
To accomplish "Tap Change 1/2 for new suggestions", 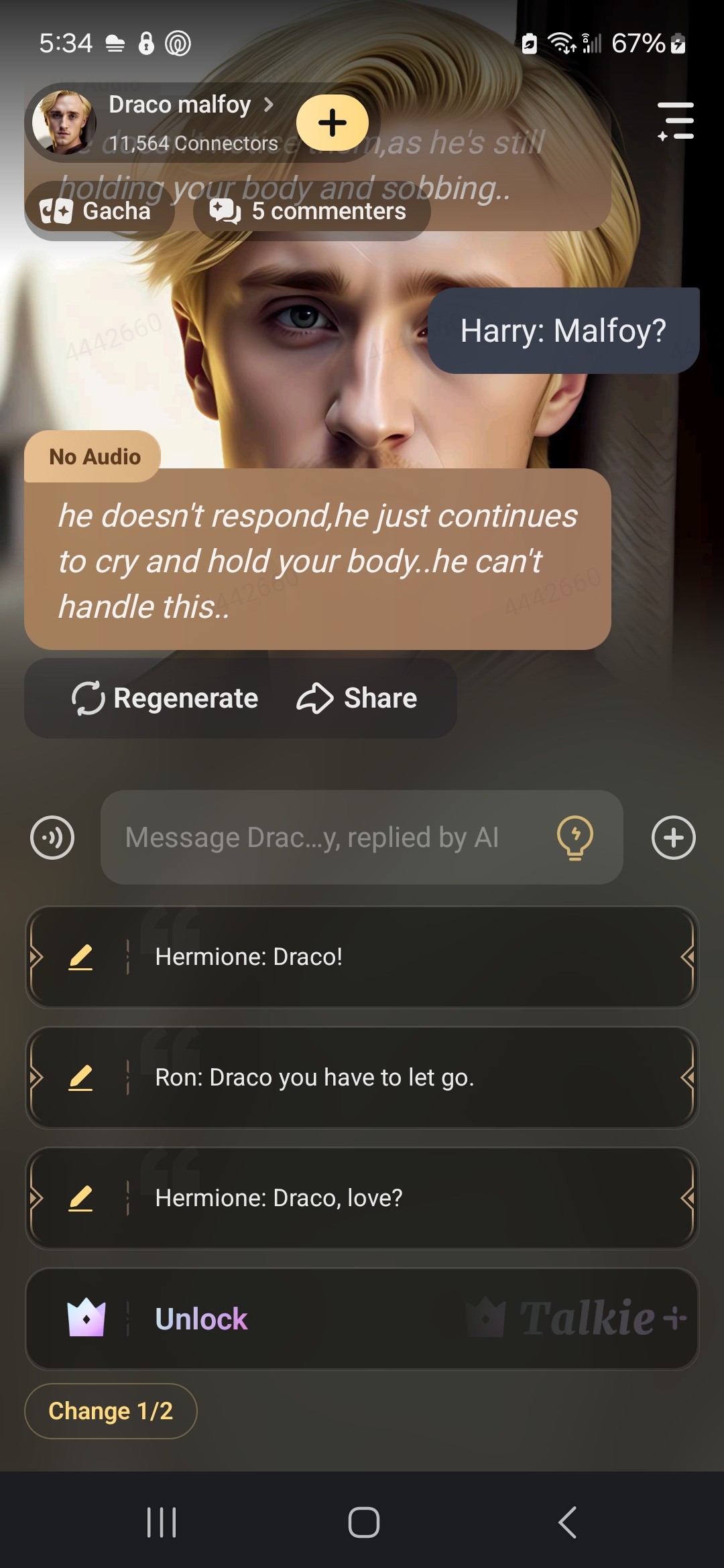I will 111,1411.
